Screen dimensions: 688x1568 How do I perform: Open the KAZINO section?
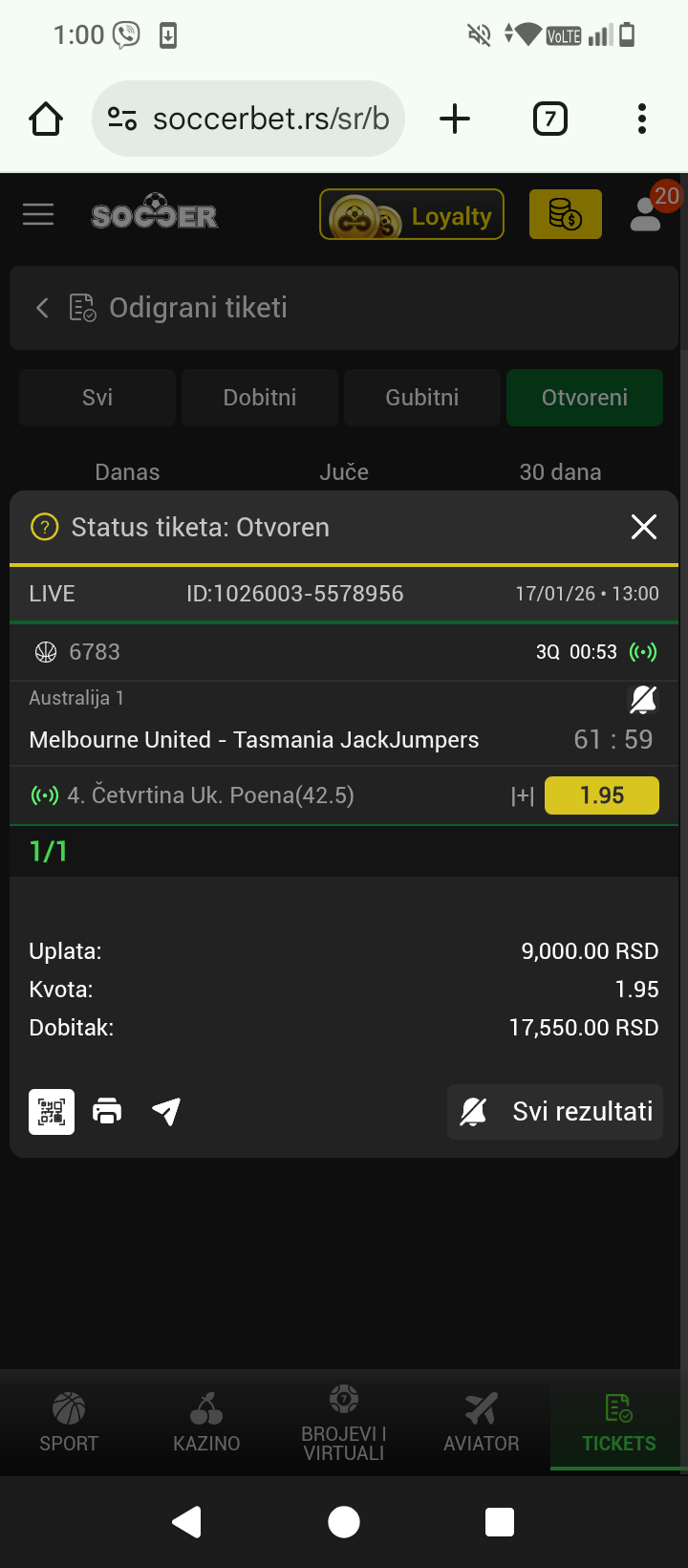coord(206,1424)
